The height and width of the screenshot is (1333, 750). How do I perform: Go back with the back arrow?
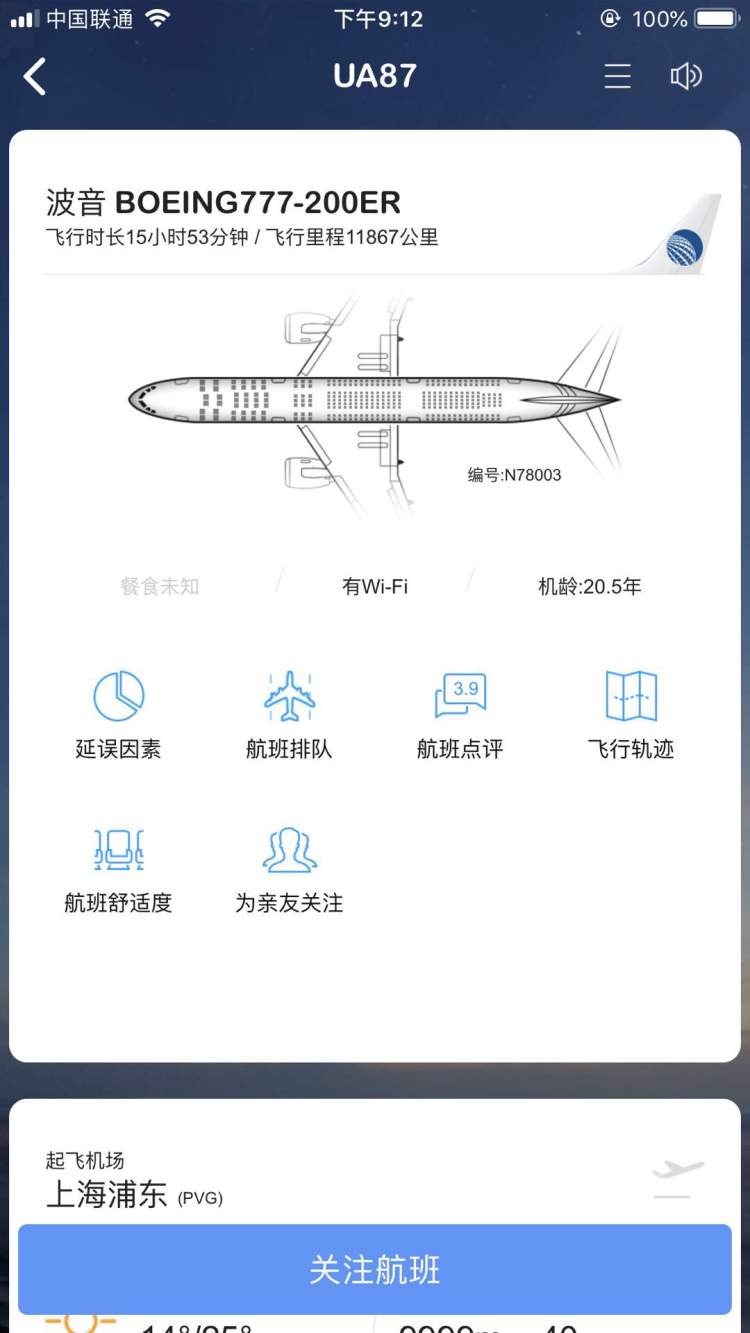pyautogui.click(x=36, y=76)
